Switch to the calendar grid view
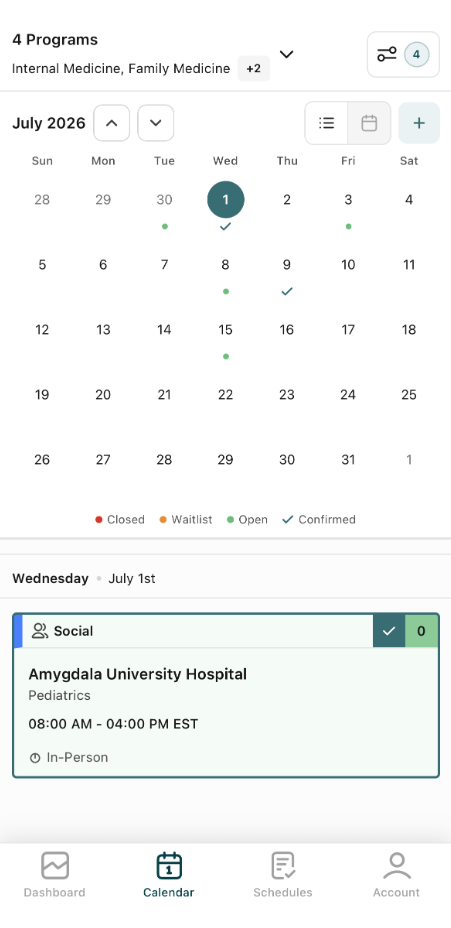Screen dimensions: 451x928 tap(369, 123)
